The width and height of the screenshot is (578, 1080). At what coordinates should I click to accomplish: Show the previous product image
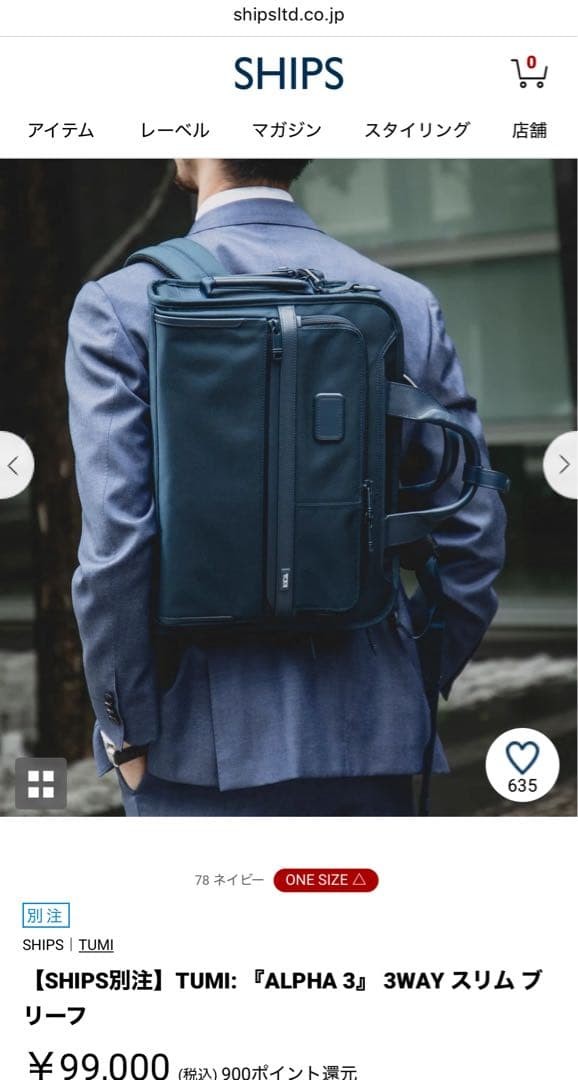pos(14,465)
